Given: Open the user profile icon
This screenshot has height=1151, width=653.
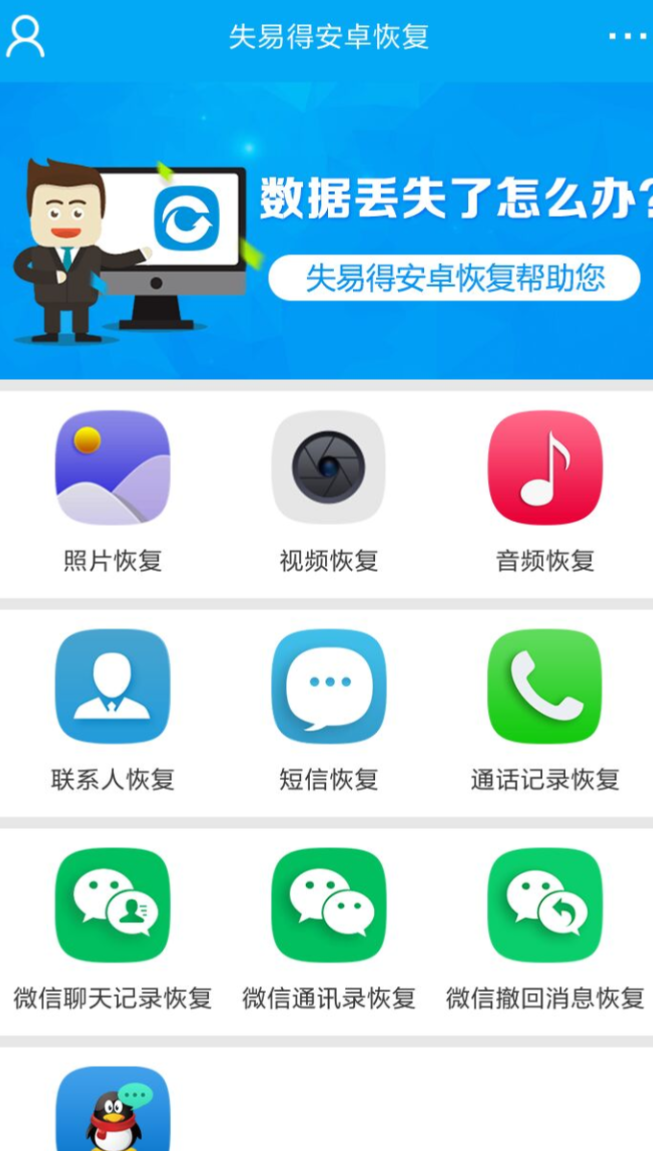Looking at the screenshot, I should [25, 37].
